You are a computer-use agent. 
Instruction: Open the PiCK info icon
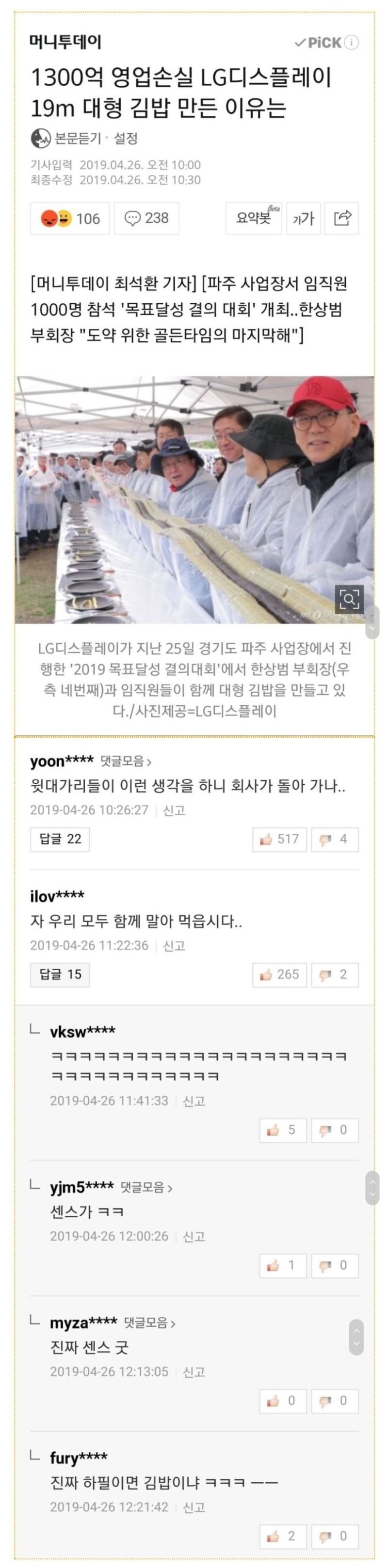(352, 42)
